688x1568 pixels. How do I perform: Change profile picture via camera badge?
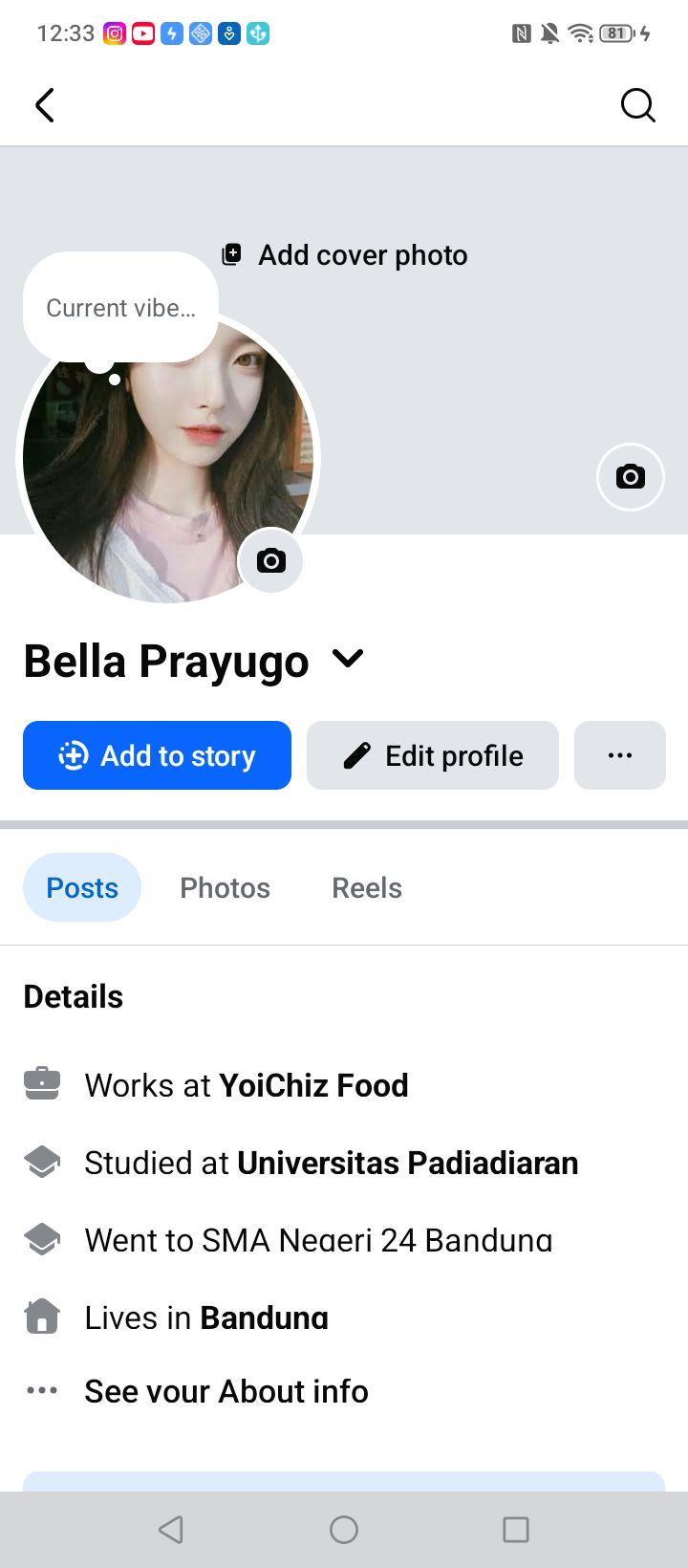(270, 560)
